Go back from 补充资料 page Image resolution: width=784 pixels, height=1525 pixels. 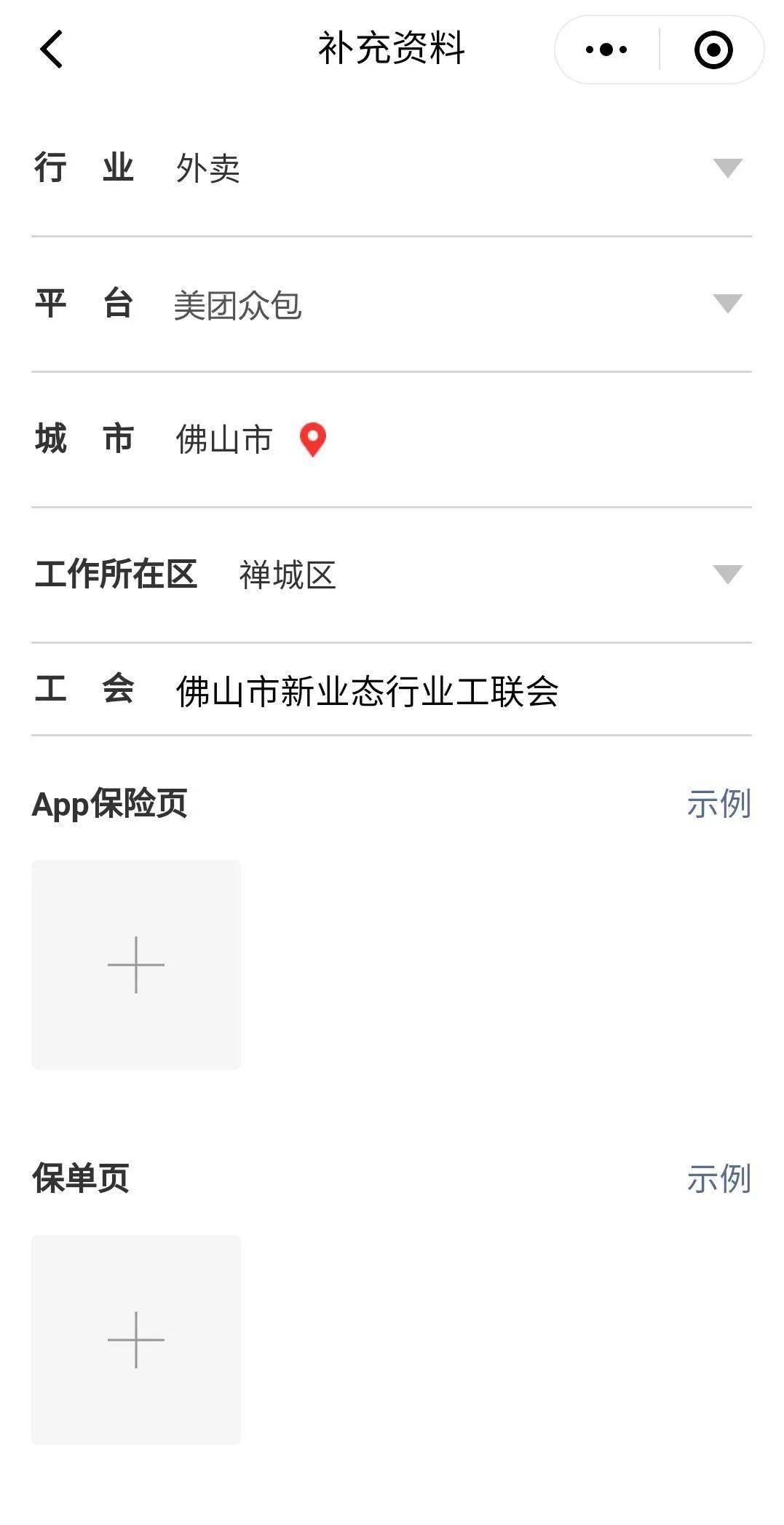[52, 50]
